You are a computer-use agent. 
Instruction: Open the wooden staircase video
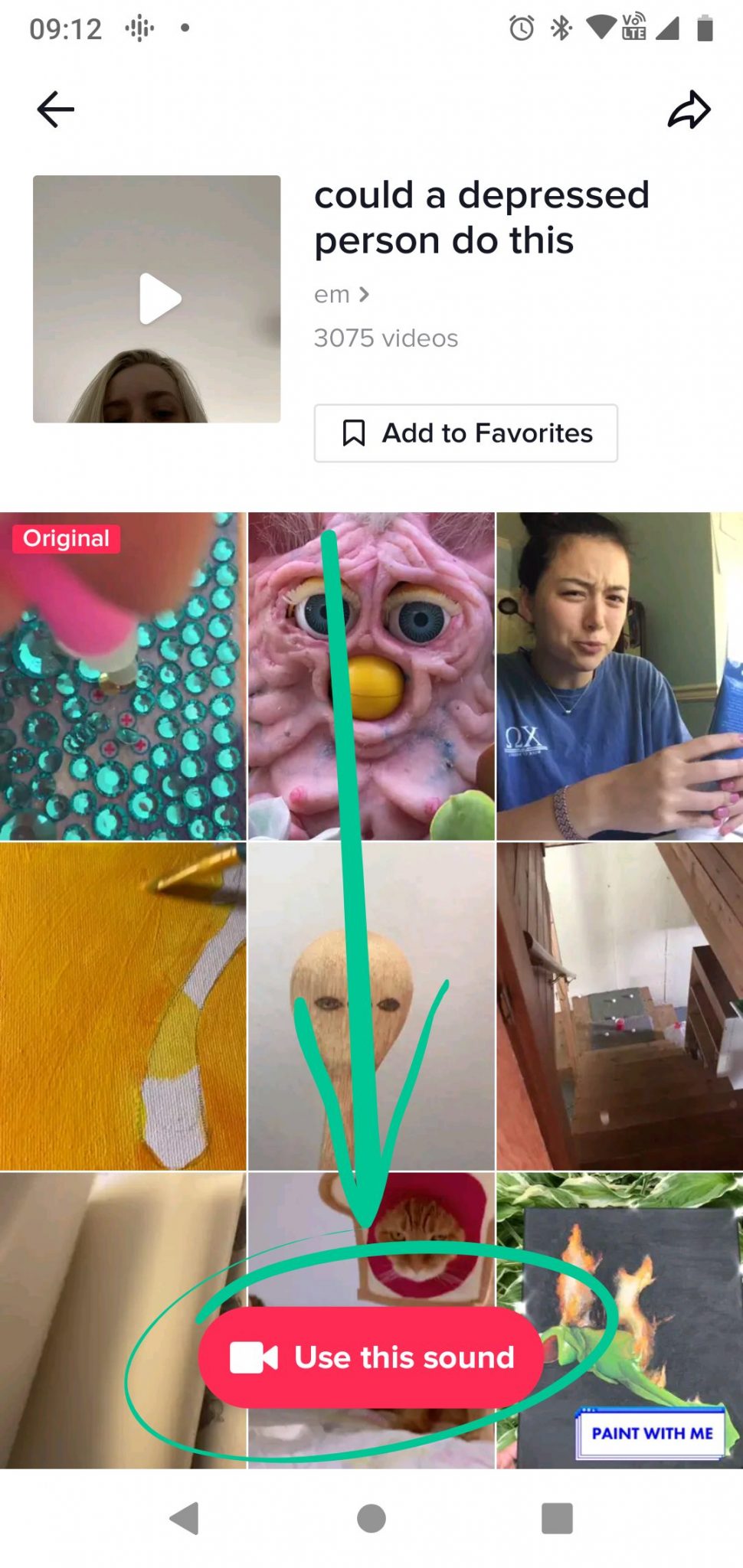pos(620,1006)
